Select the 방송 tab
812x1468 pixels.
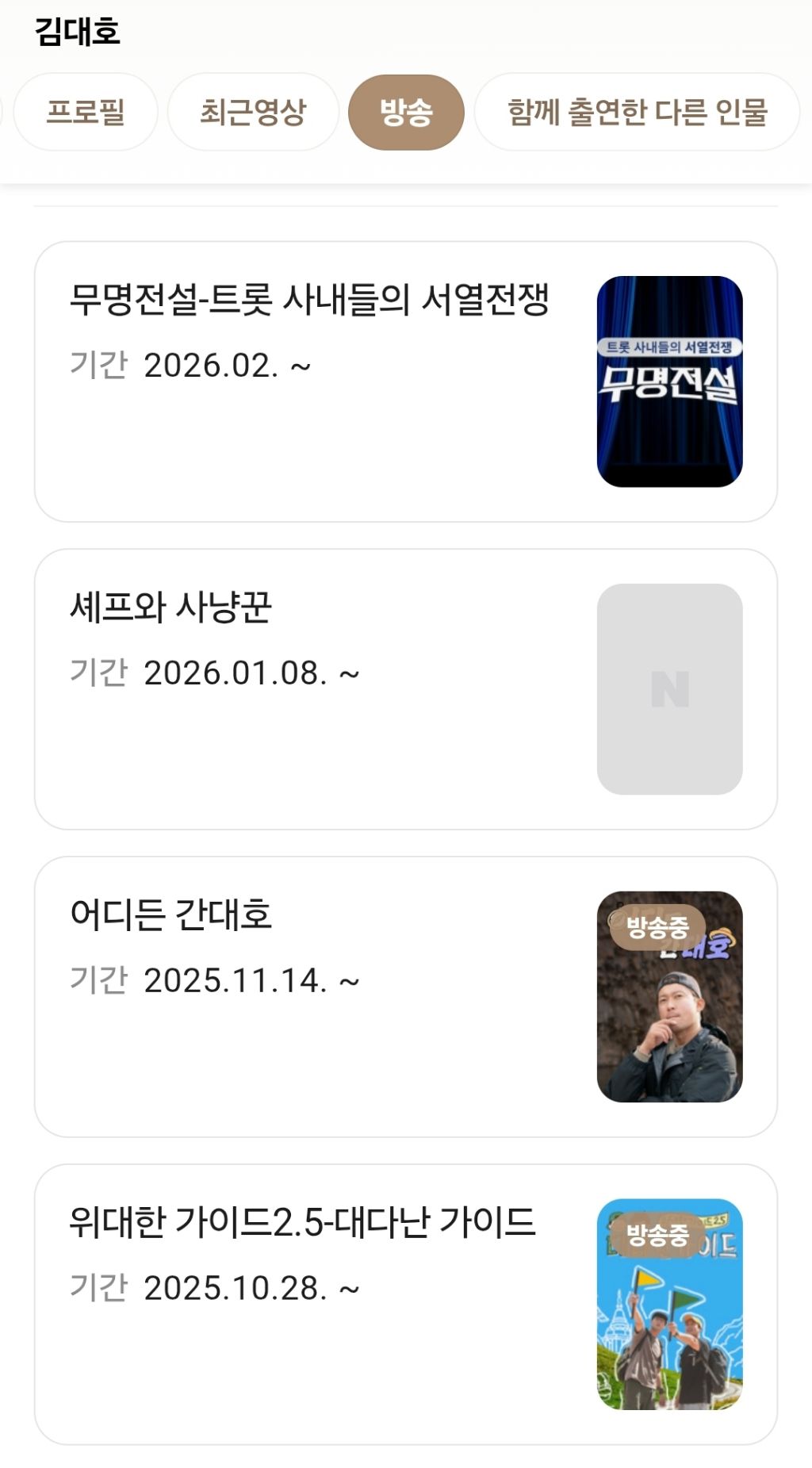[406, 112]
